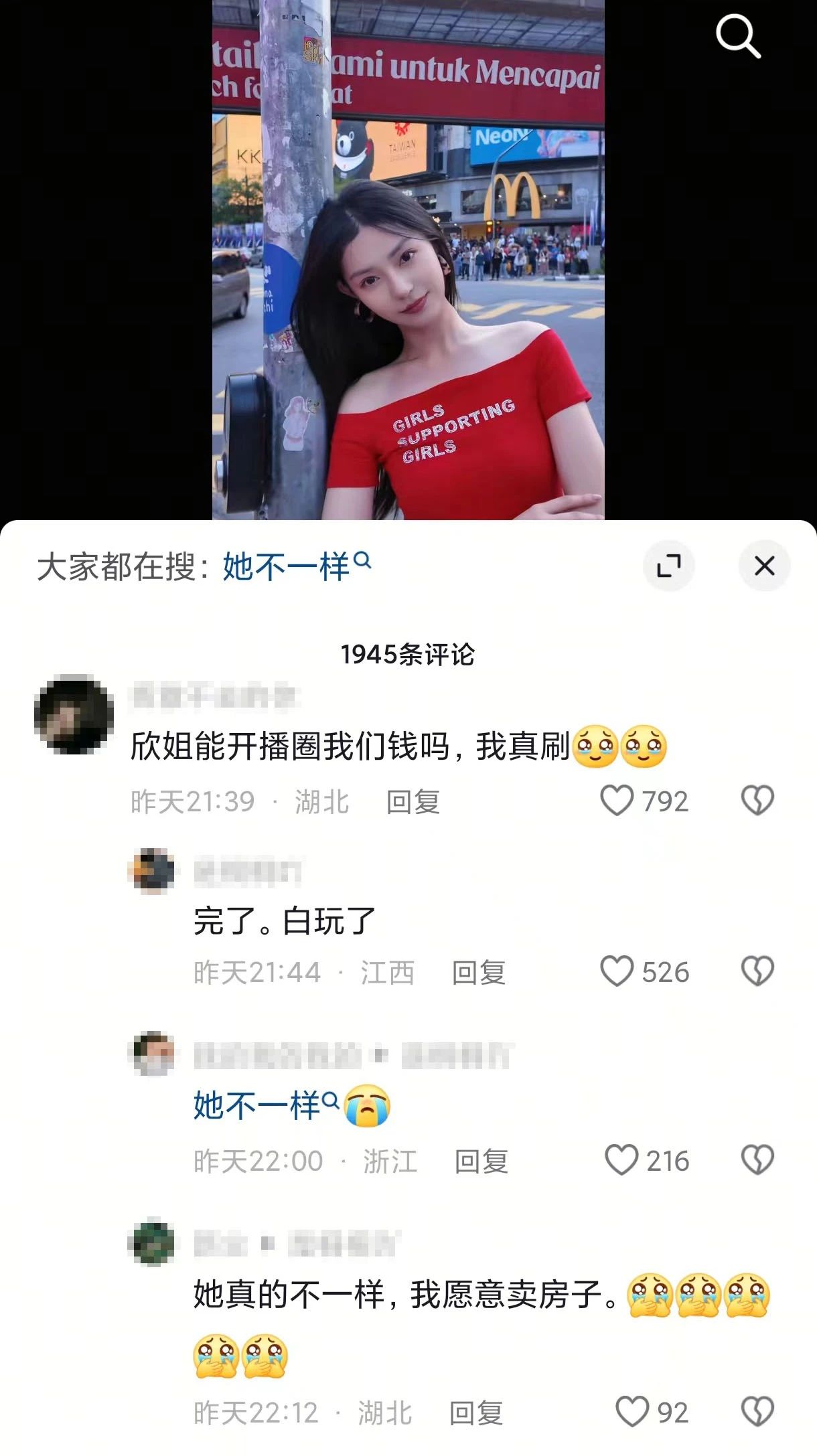The image size is (817, 1456).
Task: Dislike the 完了。白玩了 comment
Action: tap(757, 971)
